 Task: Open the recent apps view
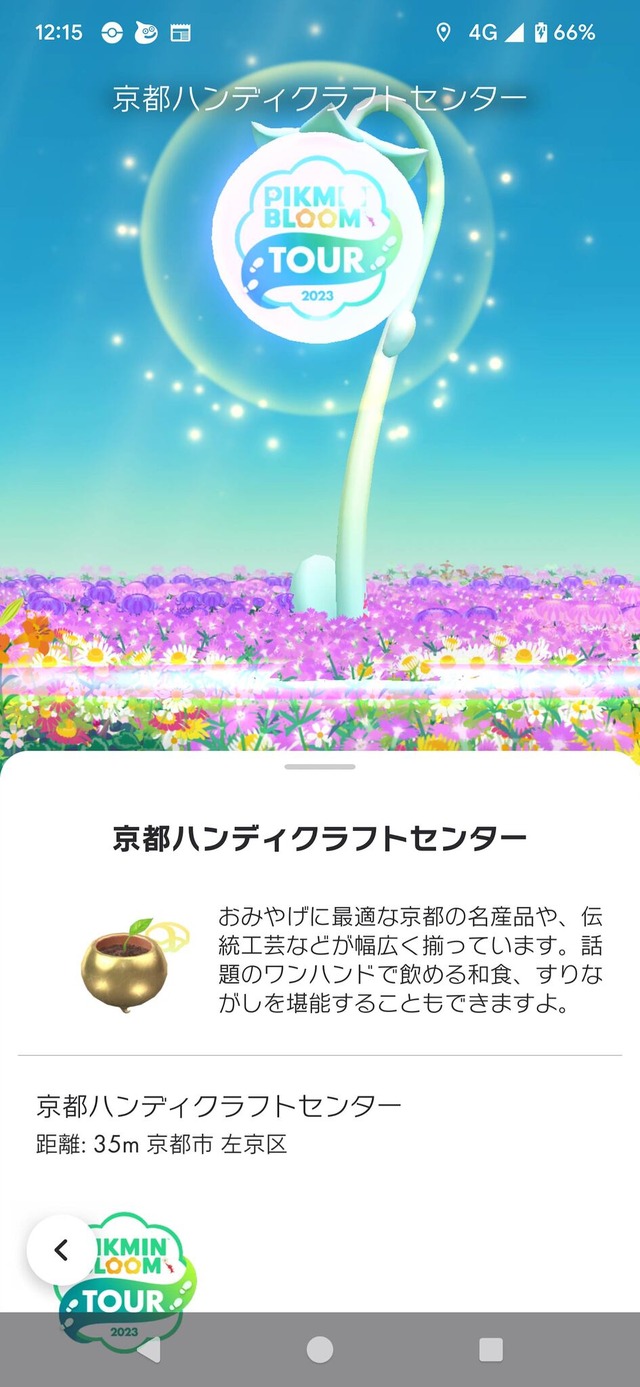pos(491,1350)
